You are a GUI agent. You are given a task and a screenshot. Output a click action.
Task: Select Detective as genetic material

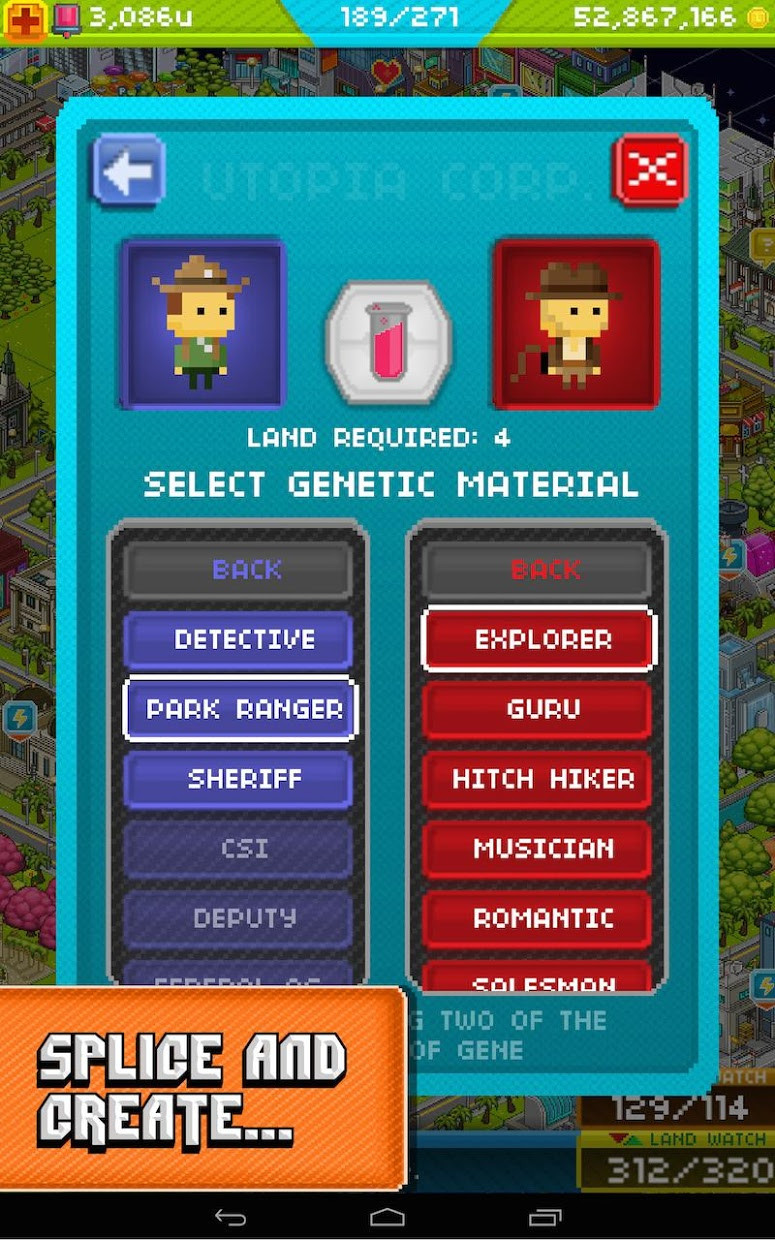tap(238, 640)
